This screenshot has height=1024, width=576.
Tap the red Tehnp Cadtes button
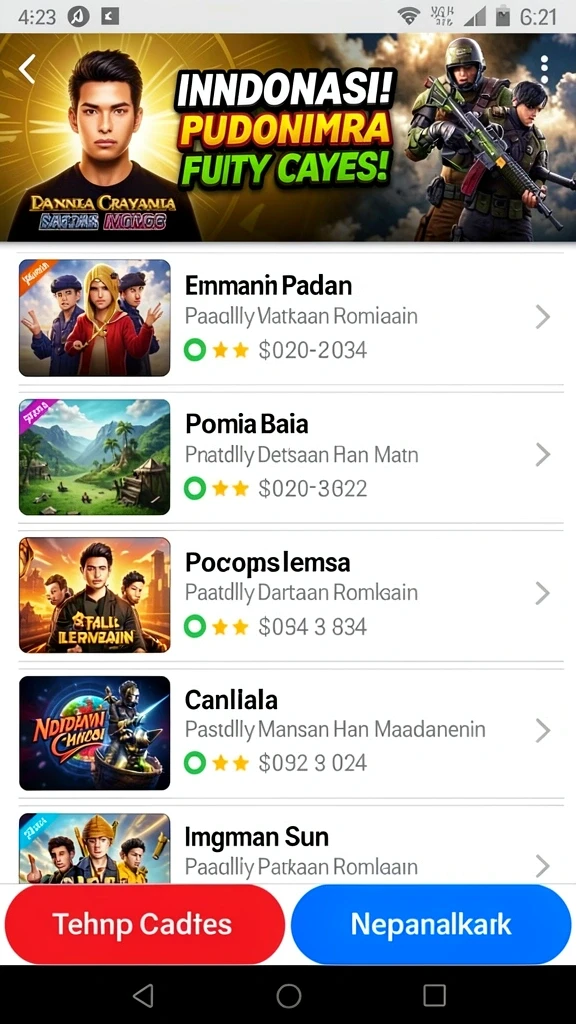click(x=145, y=924)
